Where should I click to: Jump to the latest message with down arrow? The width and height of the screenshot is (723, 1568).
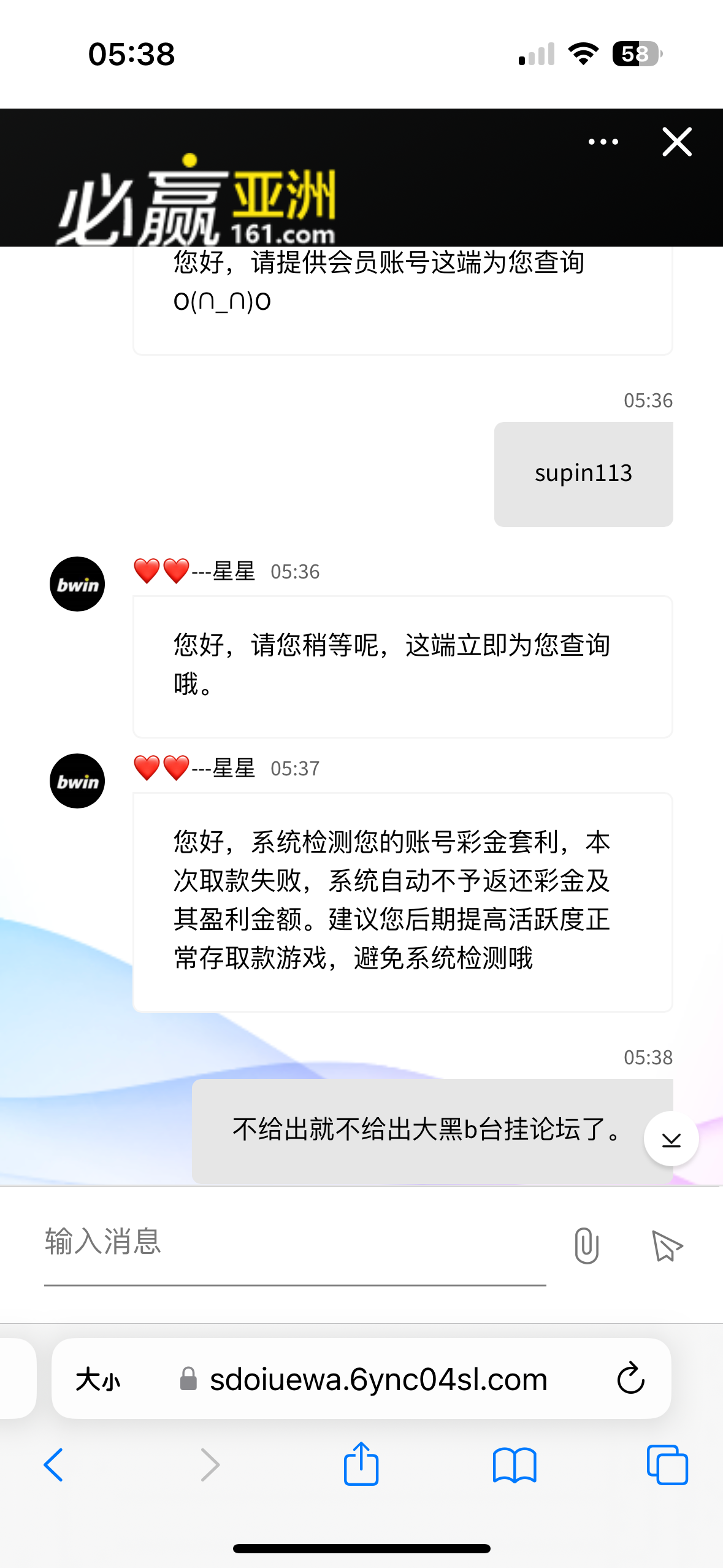(671, 1139)
